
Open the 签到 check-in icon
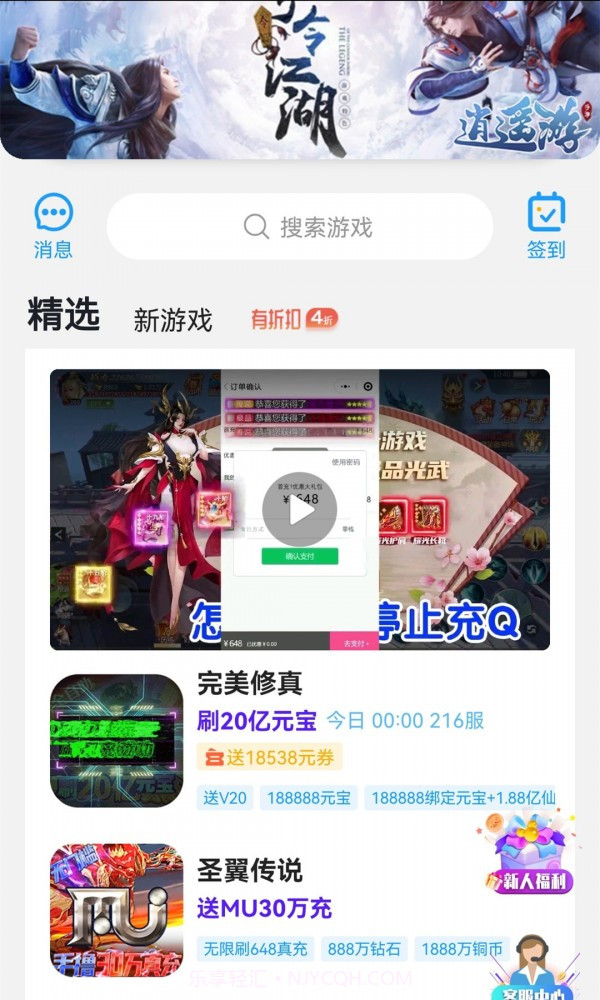[x=546, y=226]
